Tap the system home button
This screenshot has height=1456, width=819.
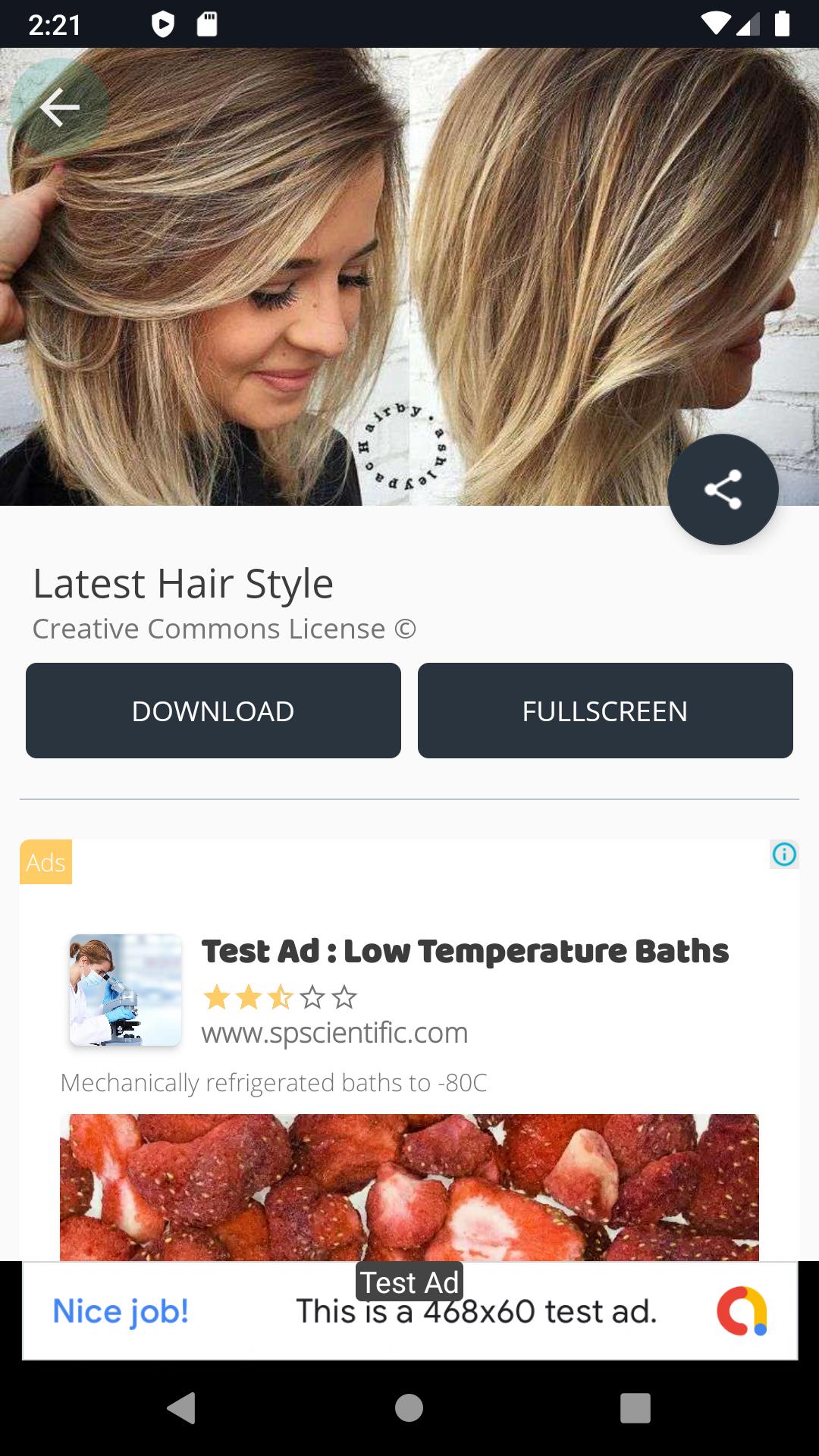pyautogui.click(x=409, y=1408)
